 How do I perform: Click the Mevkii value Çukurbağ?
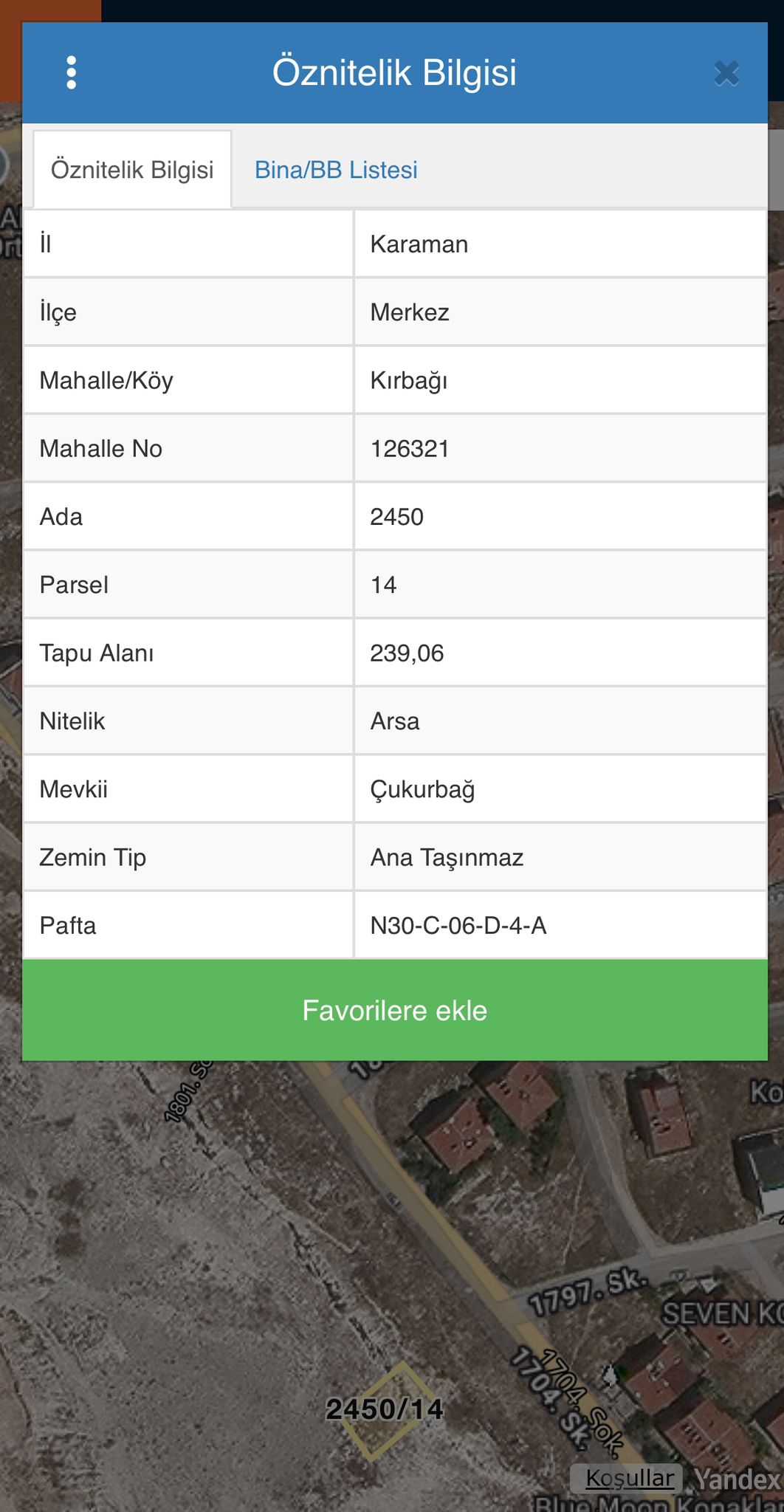(422, 788)
